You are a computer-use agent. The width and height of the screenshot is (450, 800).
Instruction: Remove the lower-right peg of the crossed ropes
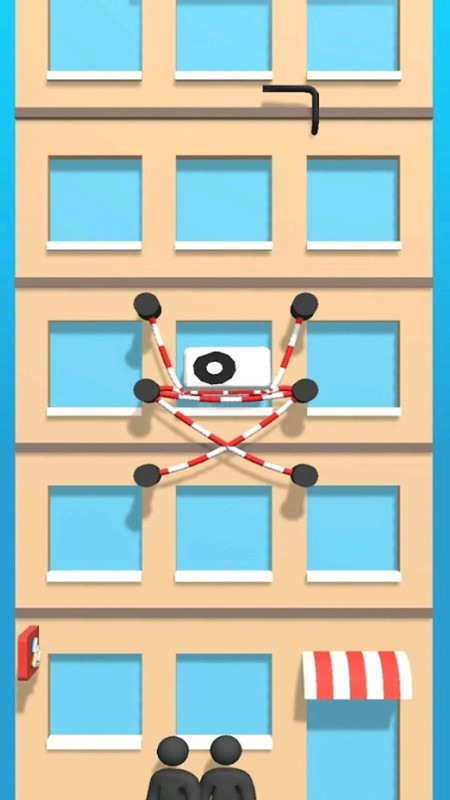pyautogui.click(x=305, y=476)
